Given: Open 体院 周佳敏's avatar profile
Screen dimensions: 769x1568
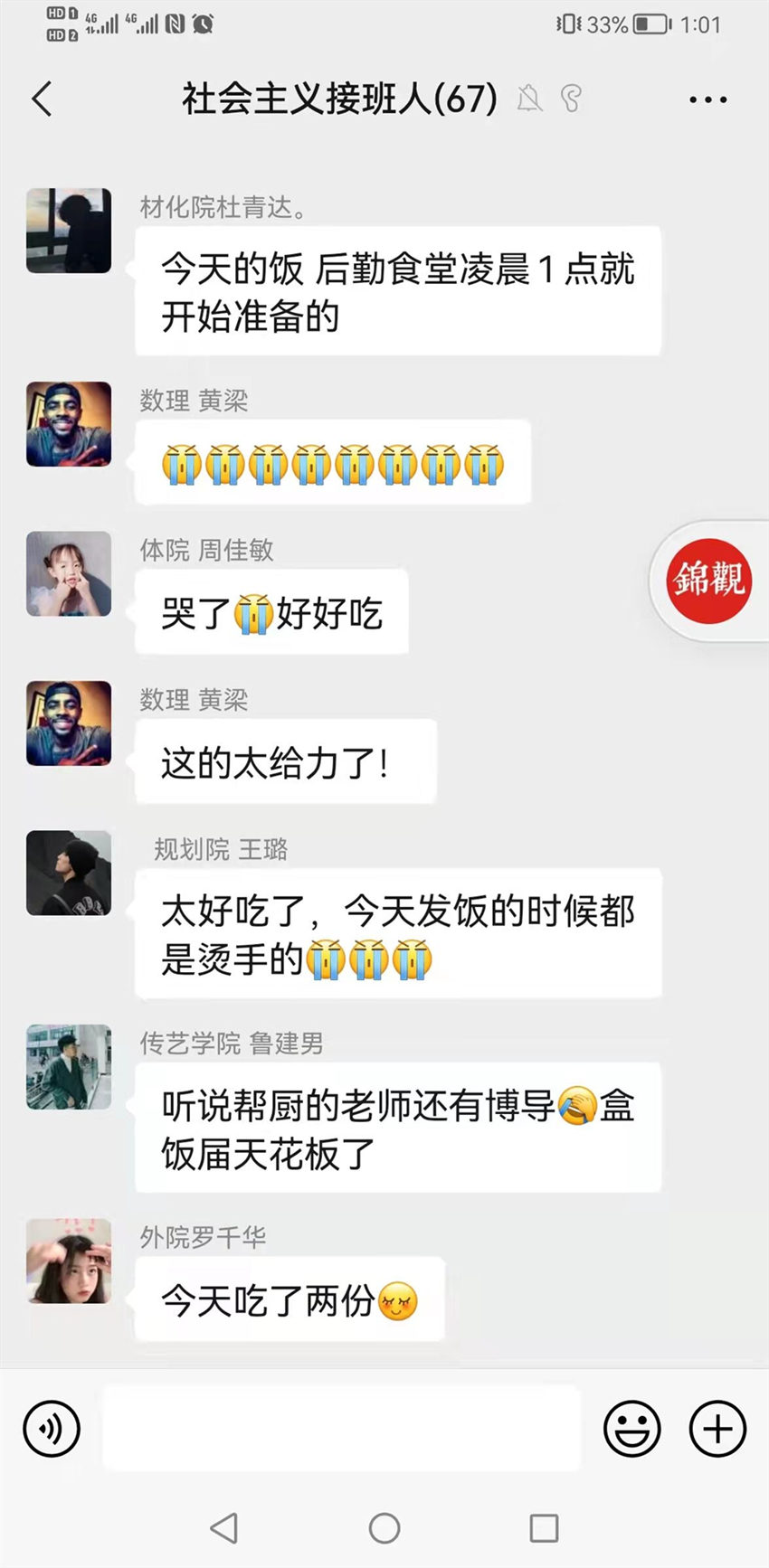Looking at the screenshot, I should (x=69, y=574).
